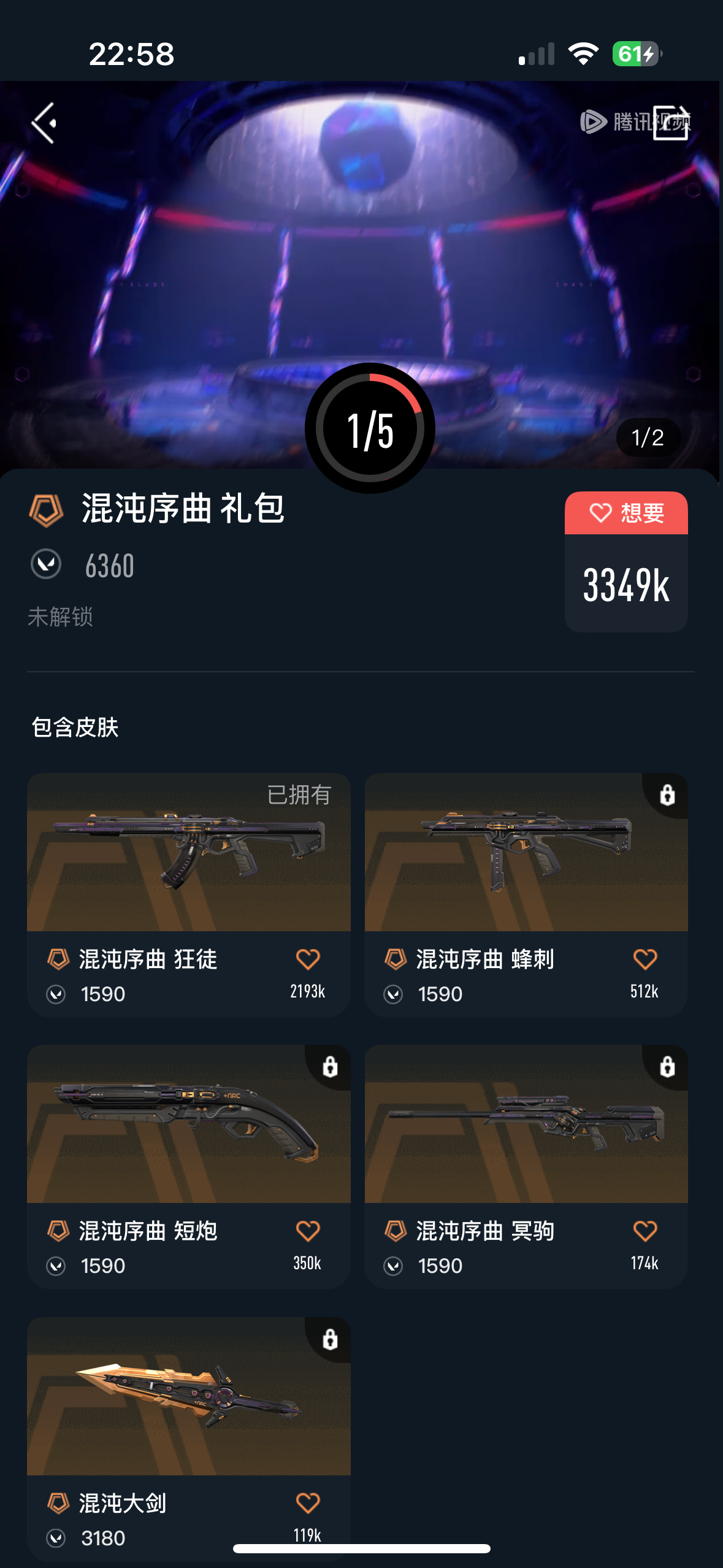Open the 混沌序曲 狂徒 skin card
Image resolution: width=723 pixels, height=1568 pixels.
click(188, 853)
